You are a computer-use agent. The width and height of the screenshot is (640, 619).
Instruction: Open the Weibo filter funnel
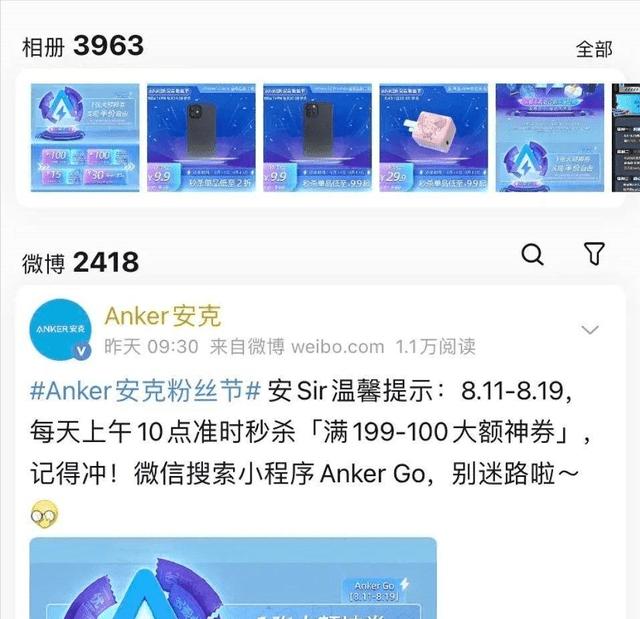(x=594, y=254)
